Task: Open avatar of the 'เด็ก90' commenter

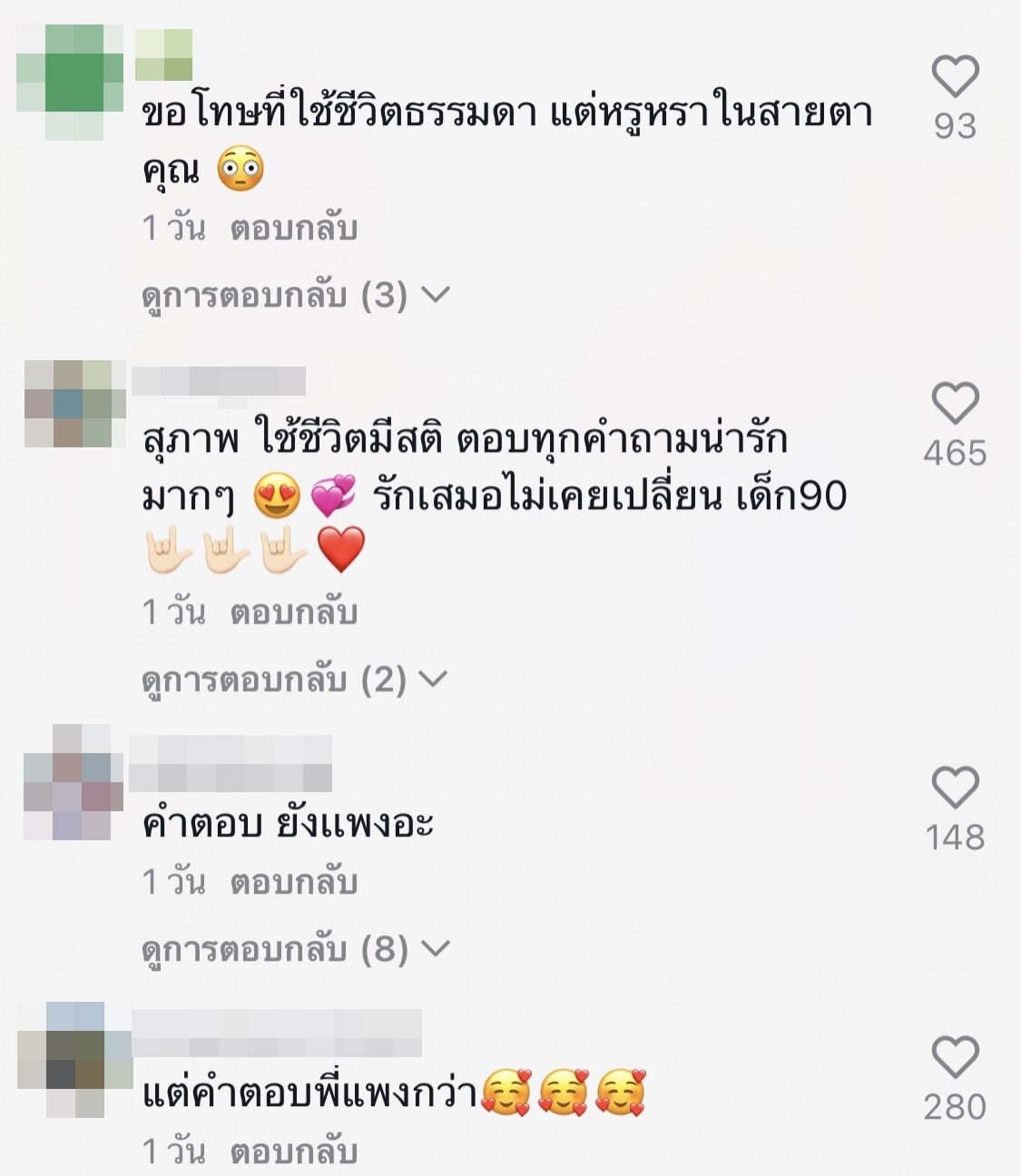Action: pos(74,404)
